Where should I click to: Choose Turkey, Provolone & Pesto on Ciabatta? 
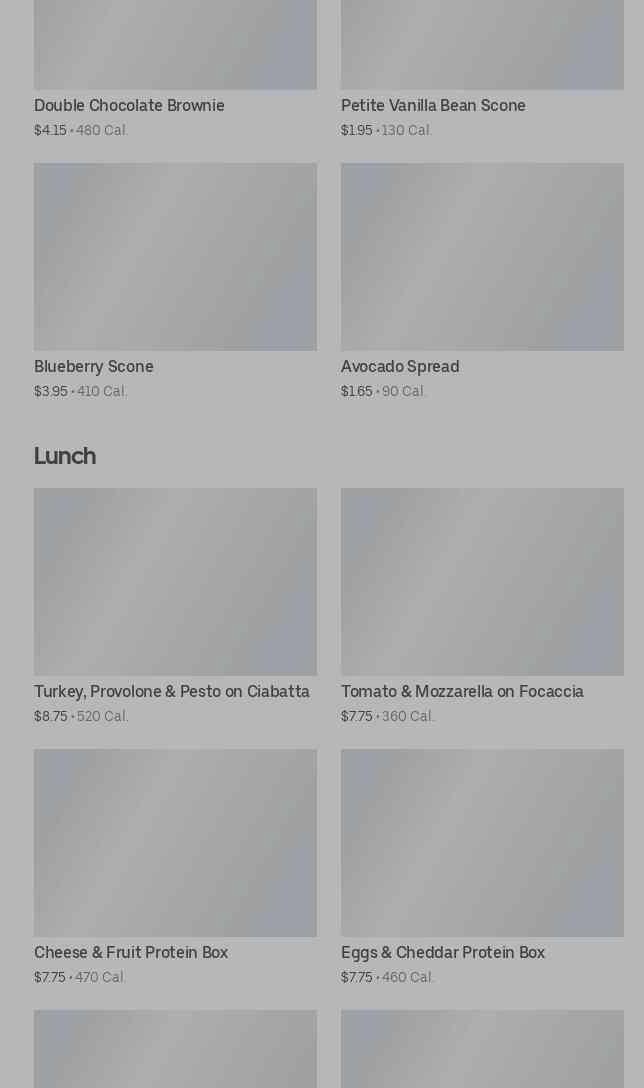175,606
